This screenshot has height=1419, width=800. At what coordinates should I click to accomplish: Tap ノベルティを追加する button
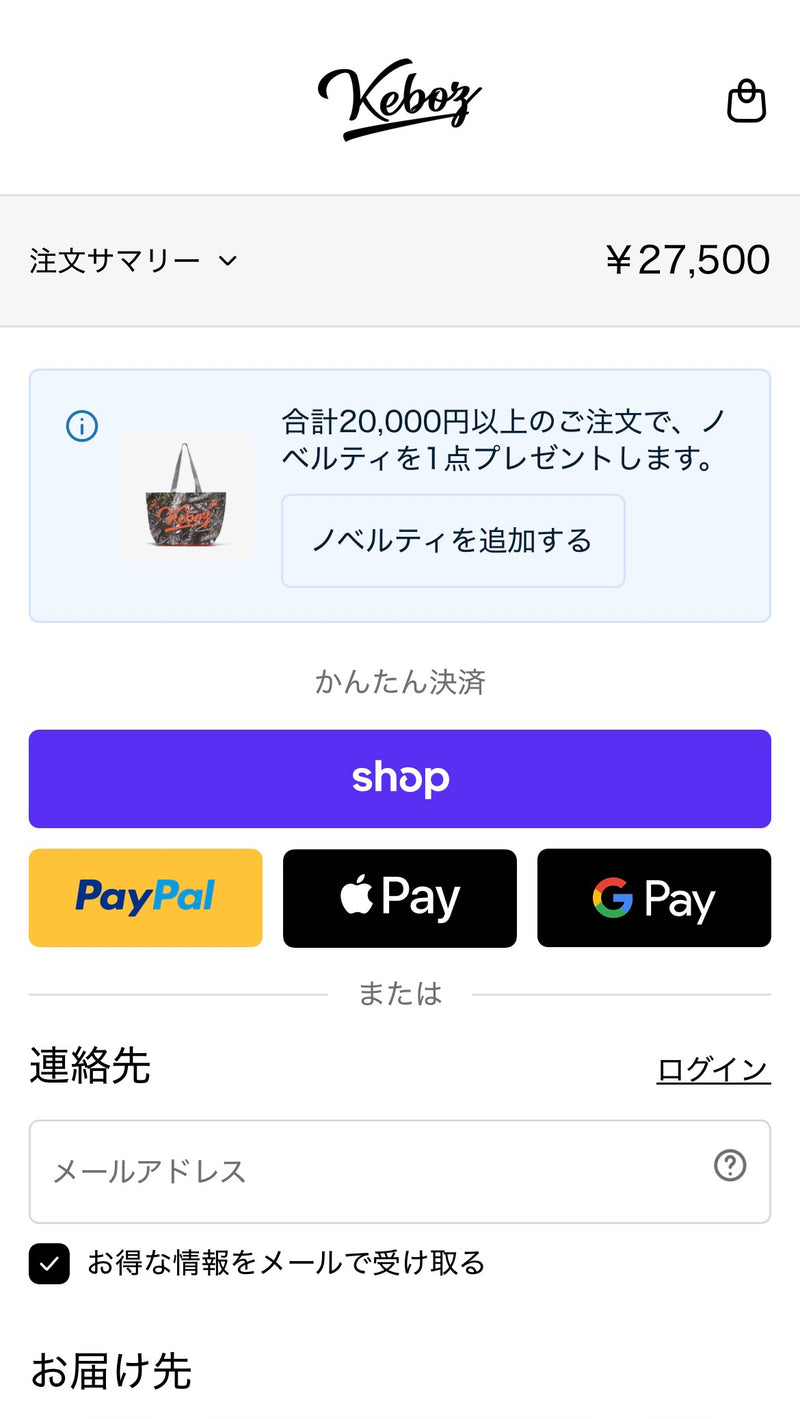[x=453, y=541]
